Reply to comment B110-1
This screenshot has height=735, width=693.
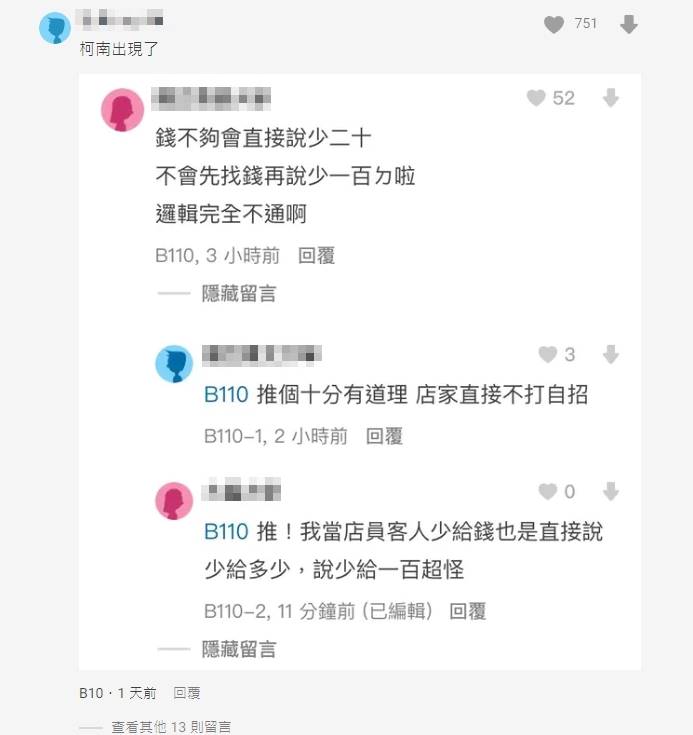[385, 436]
